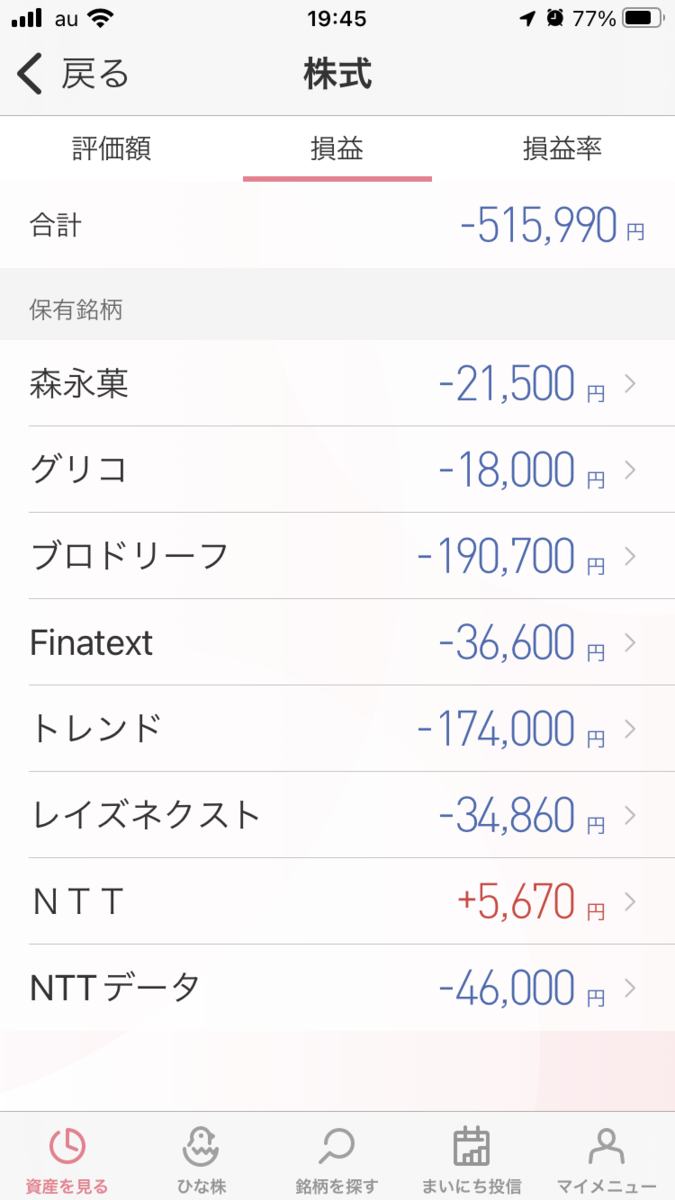Open the ＮＴＴ holding with +5,670 円

point(337,901)
